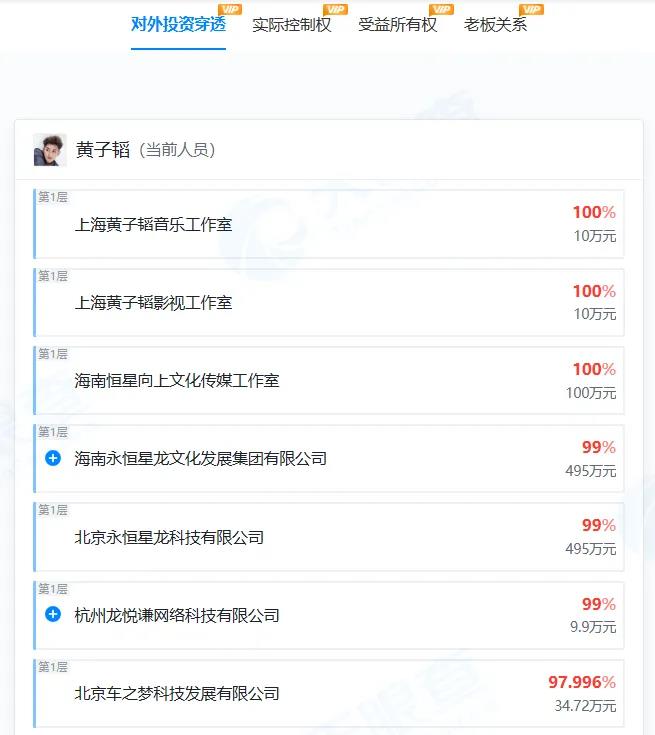Switch to the 受益所有权 tab
This screenshot has width=655, height=735.
[x=397, y=25]
